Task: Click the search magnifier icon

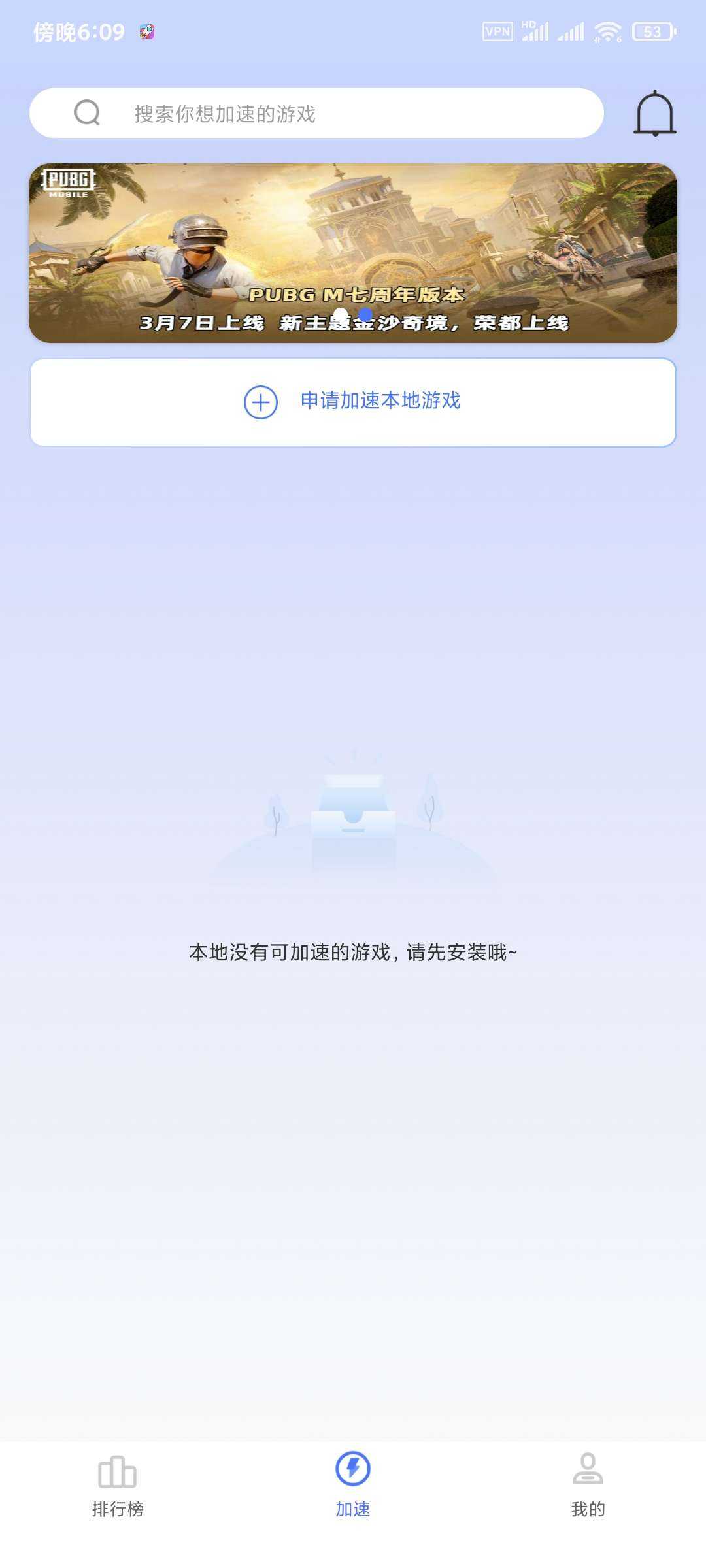Action: tap(86, 112)
